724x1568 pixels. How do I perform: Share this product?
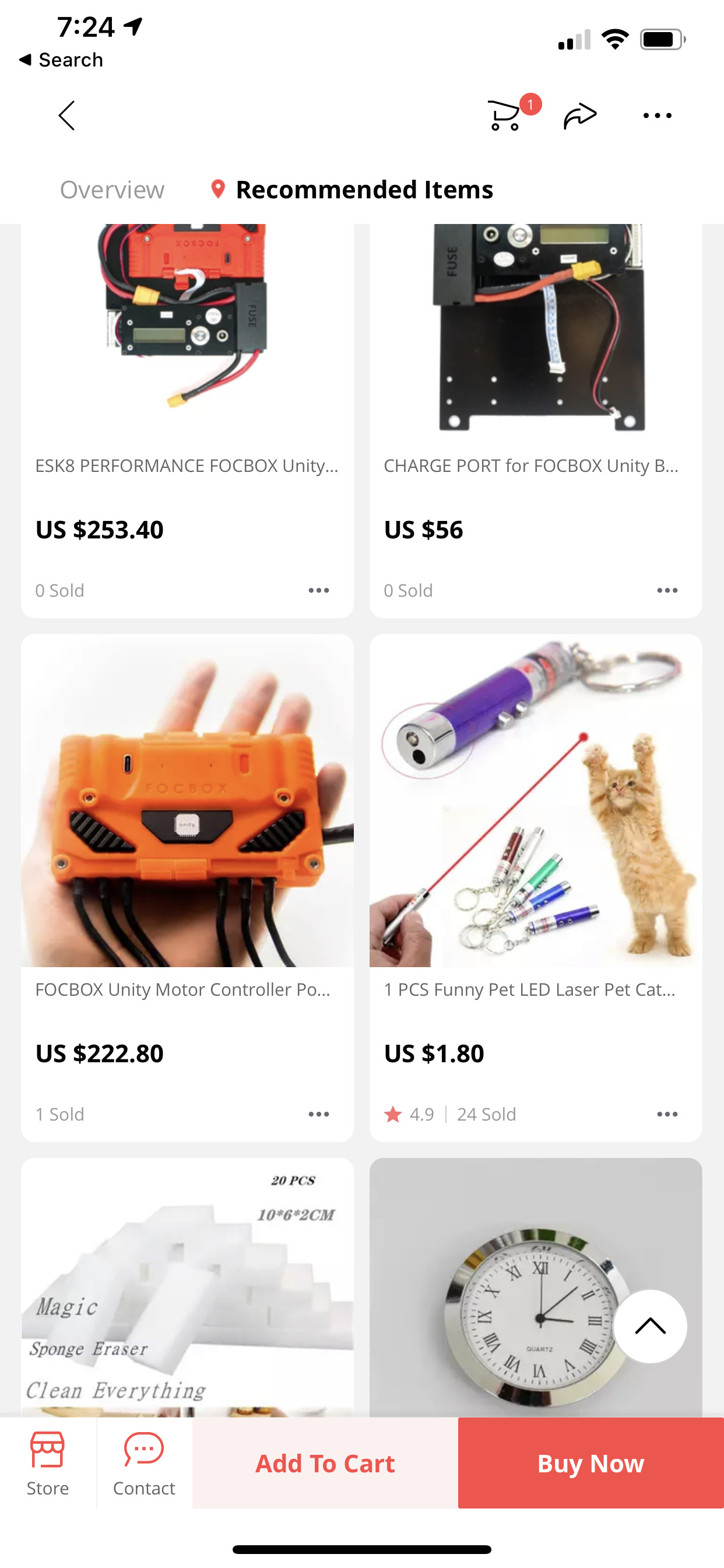580,116
